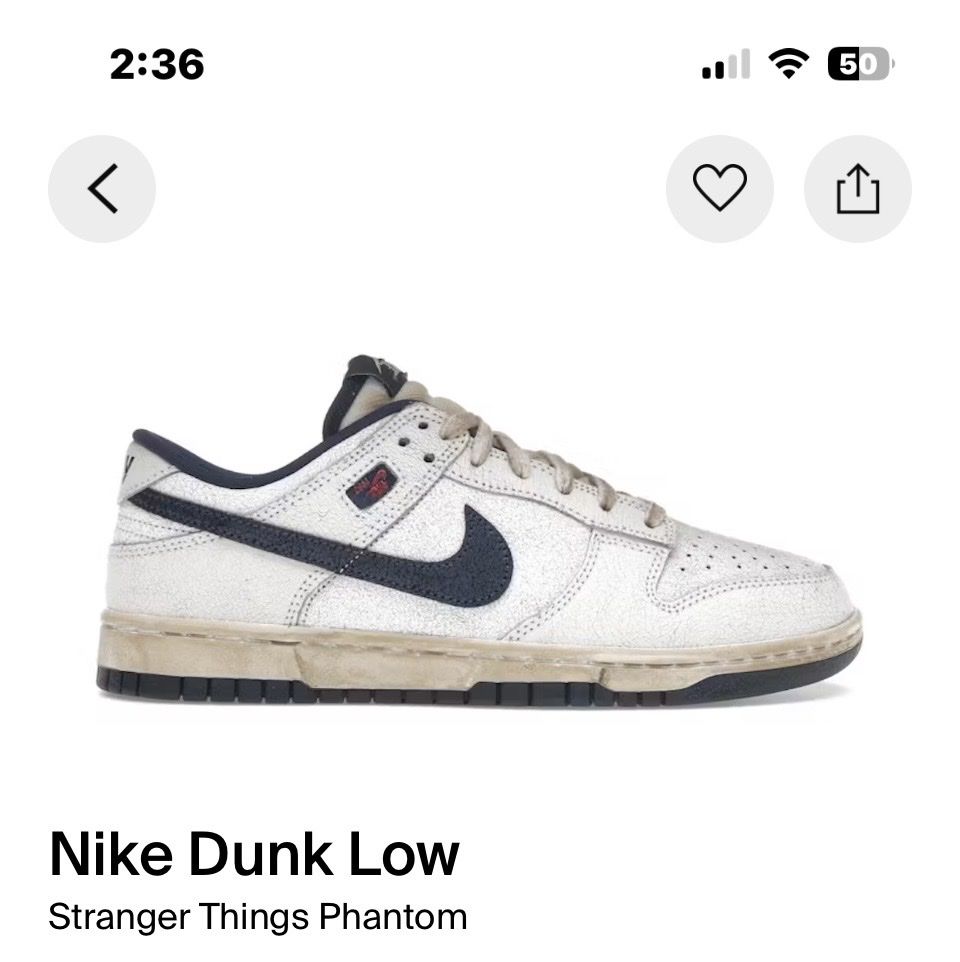Viewport: 960px width, 962px height.
Task: Favorite this Nike Dunk Low with heart
Action: coord(720,189)
